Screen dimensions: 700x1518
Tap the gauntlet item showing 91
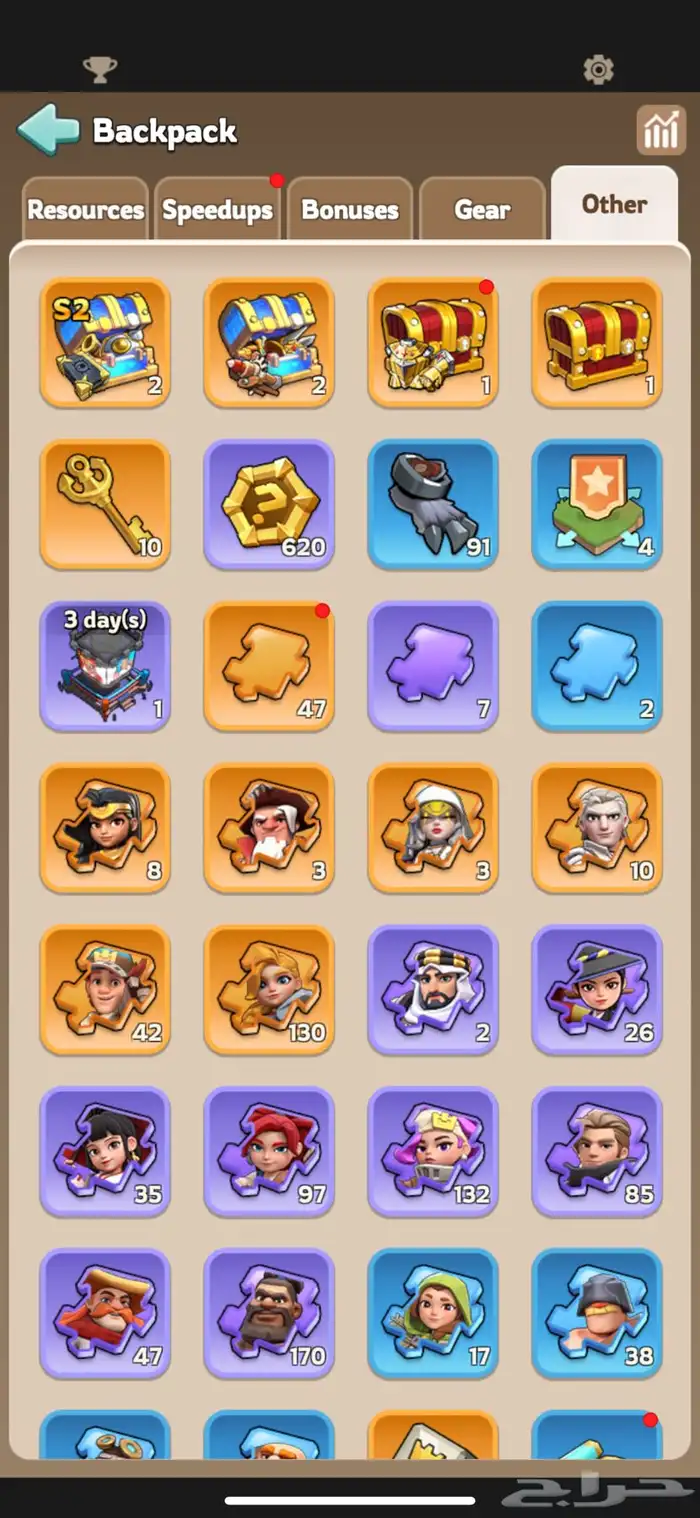tap(433, 504)
